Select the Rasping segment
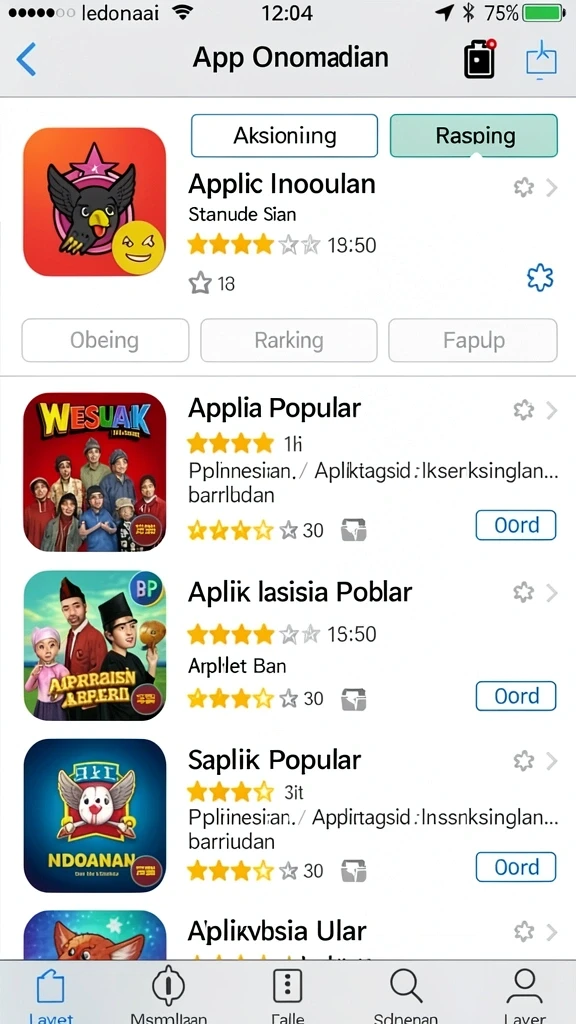 pyautogui.click(x=474, y=136)
